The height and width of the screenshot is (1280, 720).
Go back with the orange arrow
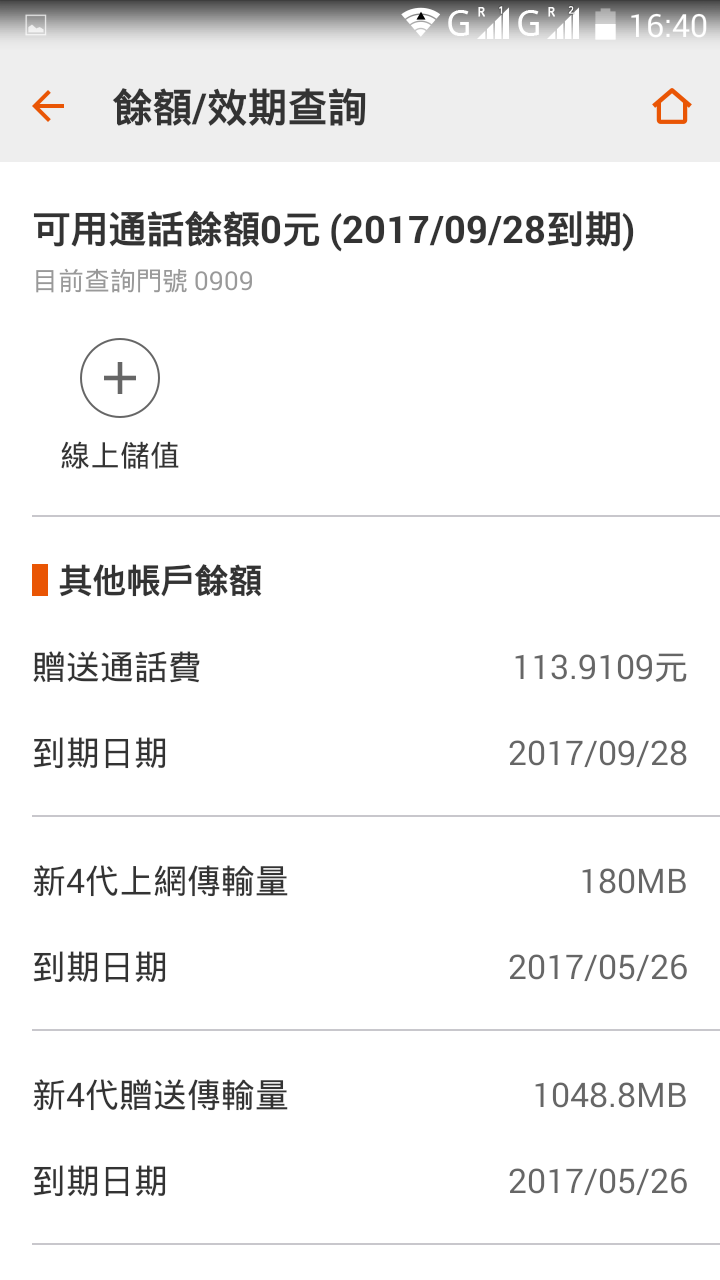point(48,106)
